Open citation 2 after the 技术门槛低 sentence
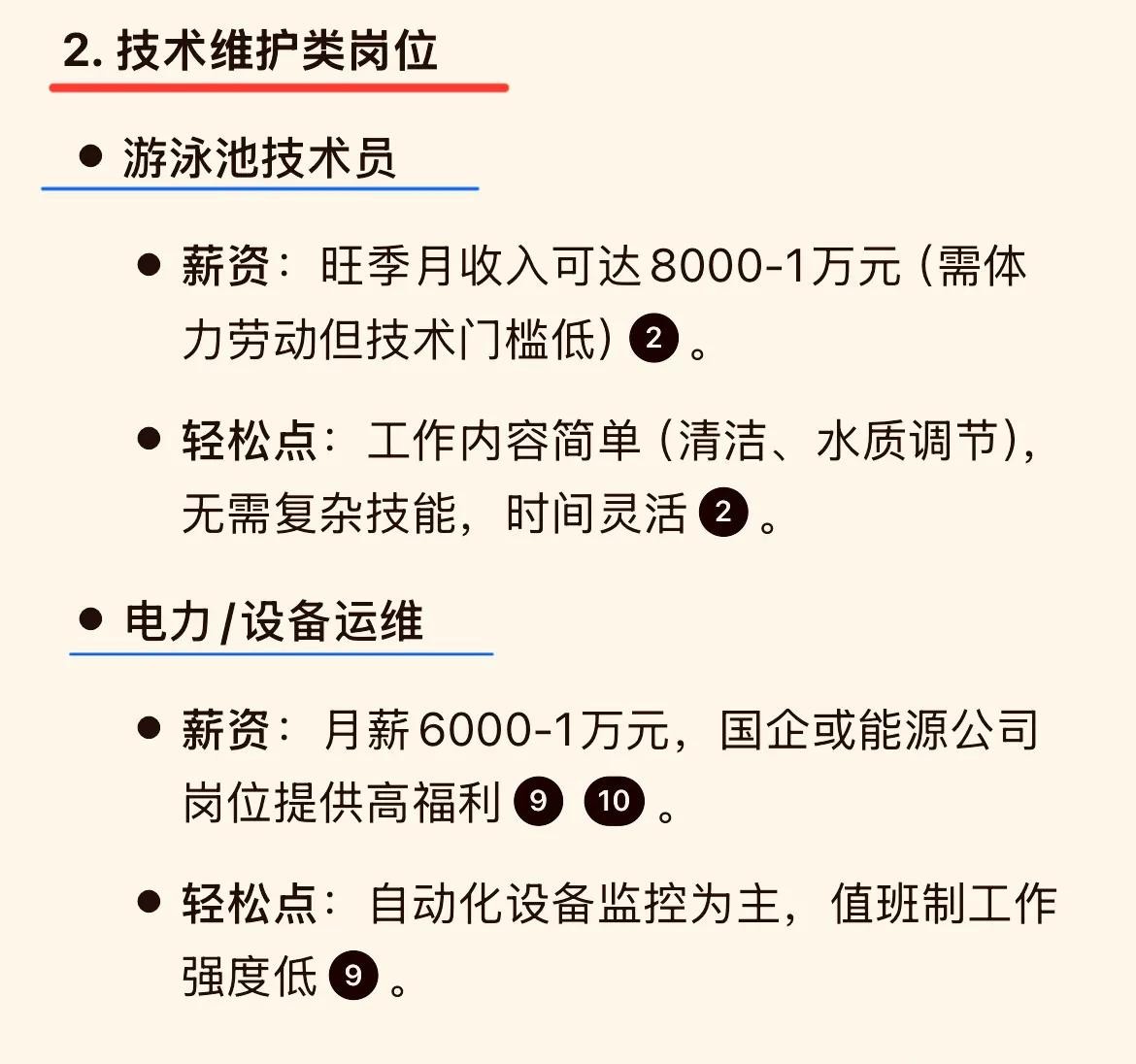 653,339
